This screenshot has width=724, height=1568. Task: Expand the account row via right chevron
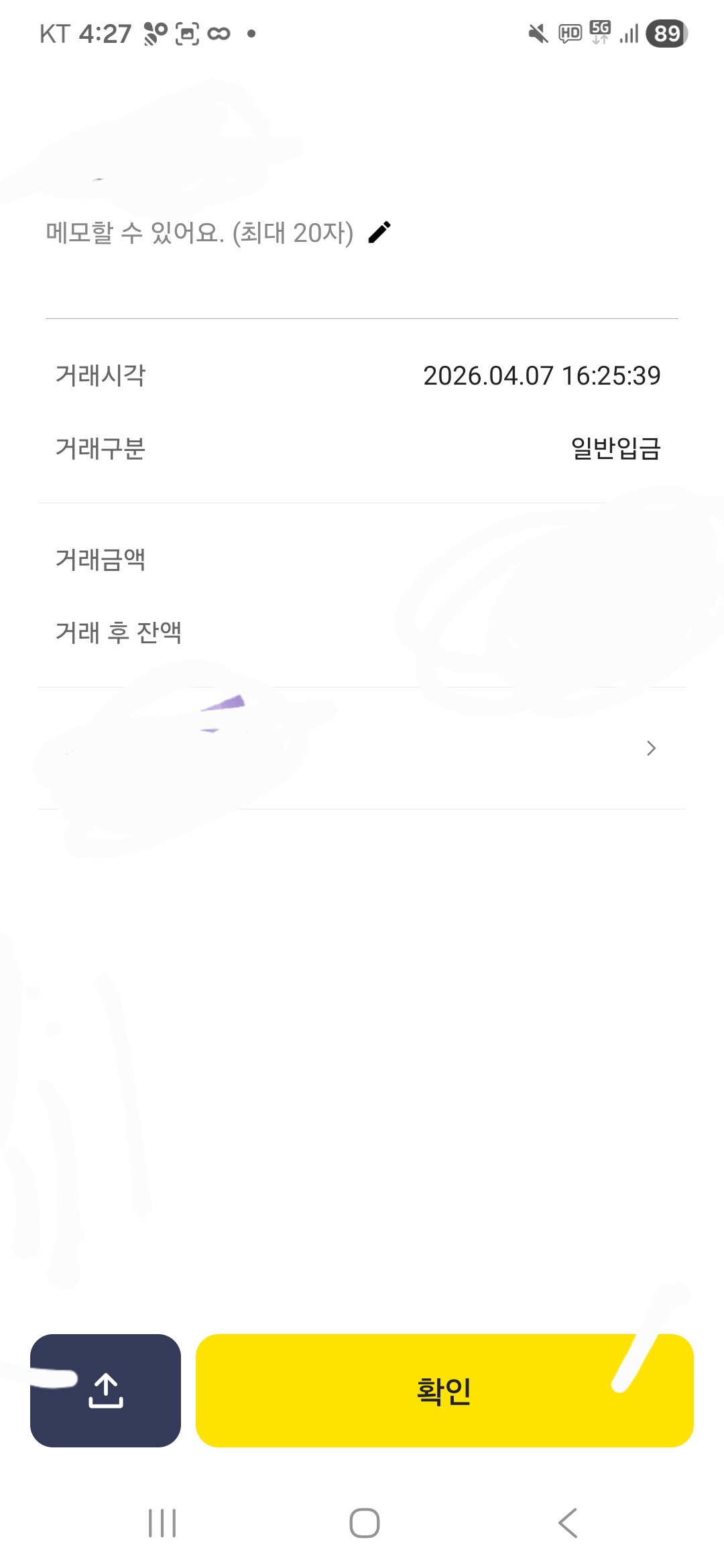[x=650, y=748]
